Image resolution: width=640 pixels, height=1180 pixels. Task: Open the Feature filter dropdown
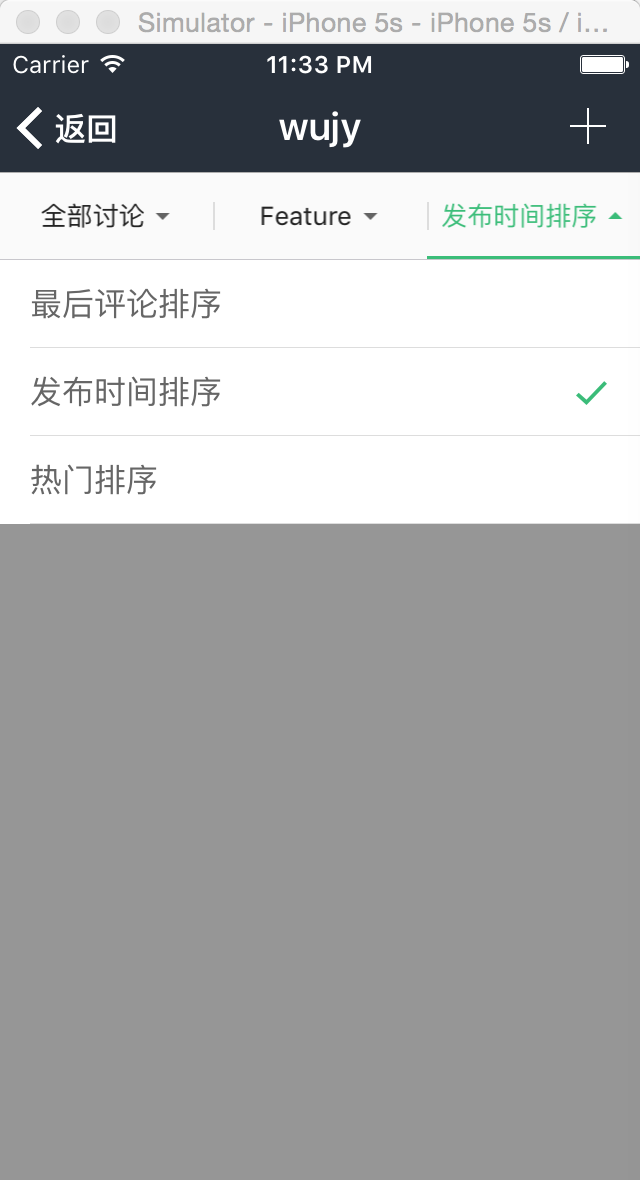319,216
